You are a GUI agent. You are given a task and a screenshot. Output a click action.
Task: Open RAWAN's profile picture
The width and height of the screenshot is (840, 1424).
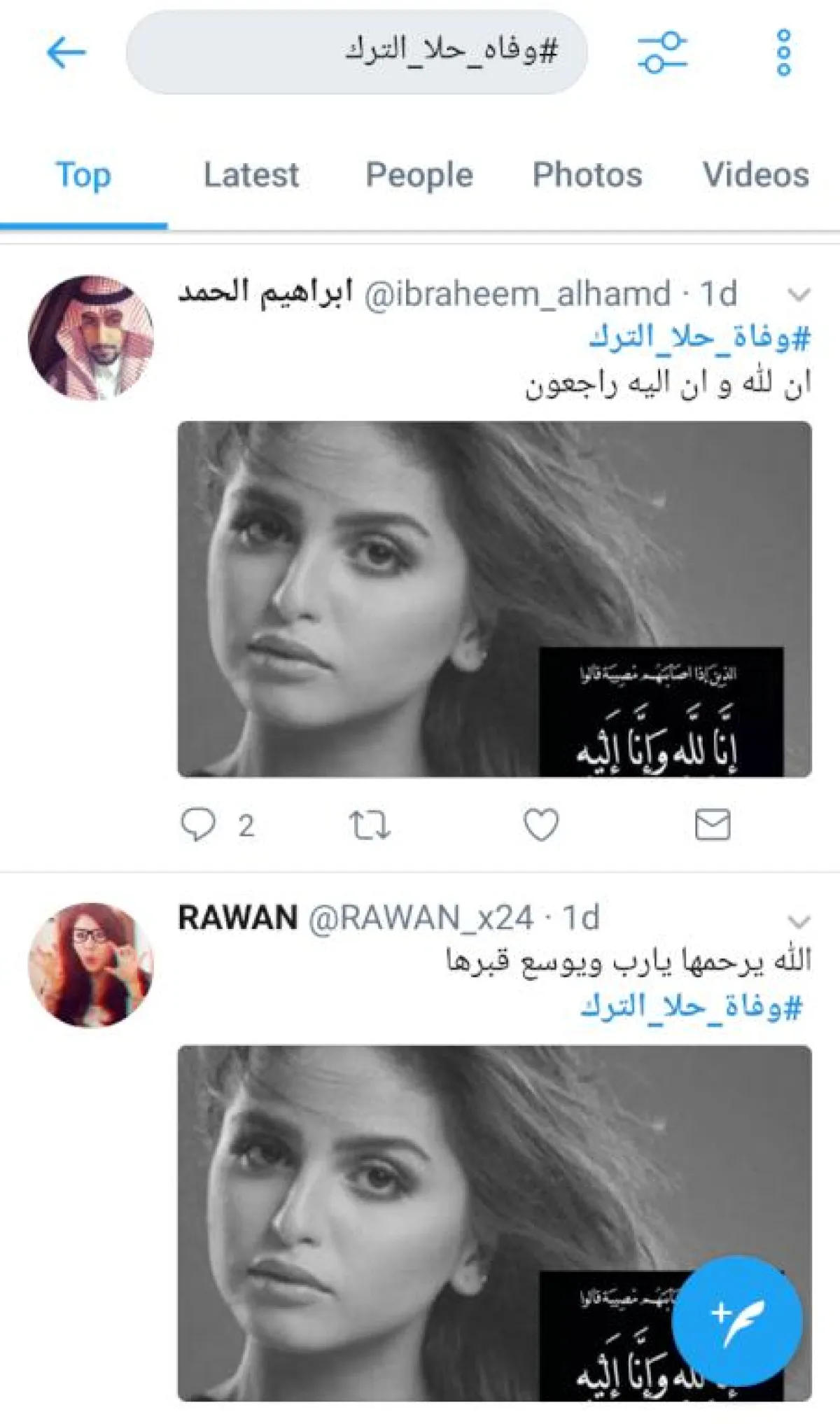coord(90,965)
